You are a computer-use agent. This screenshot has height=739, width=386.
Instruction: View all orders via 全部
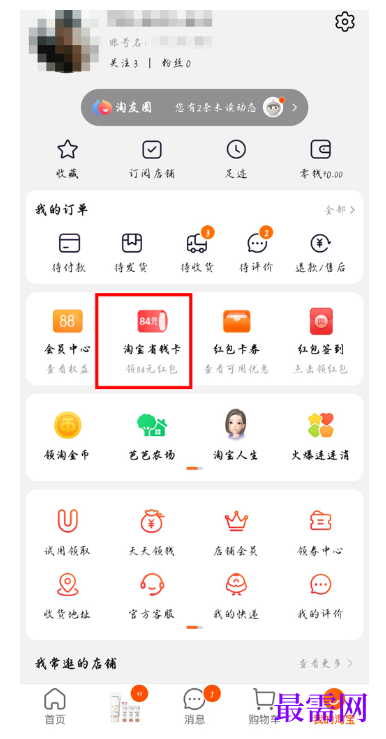tap(339, 210)
